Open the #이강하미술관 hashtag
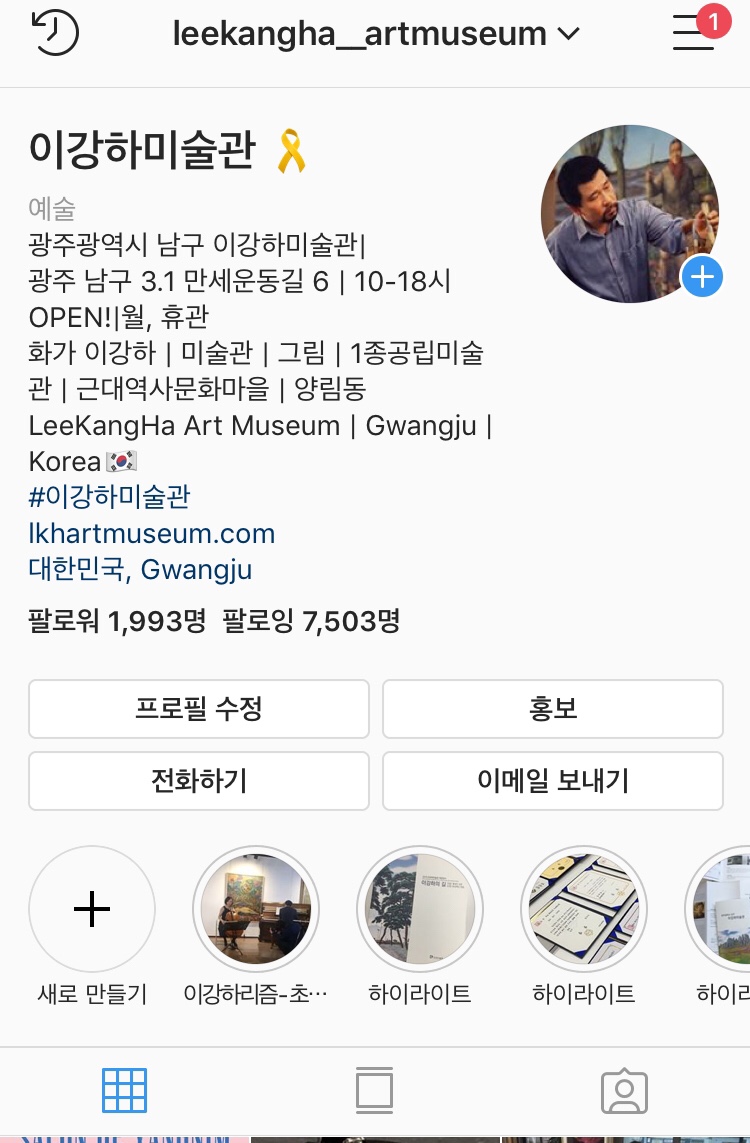This screenshot has height=1143, width=750. tap(109, 496)
